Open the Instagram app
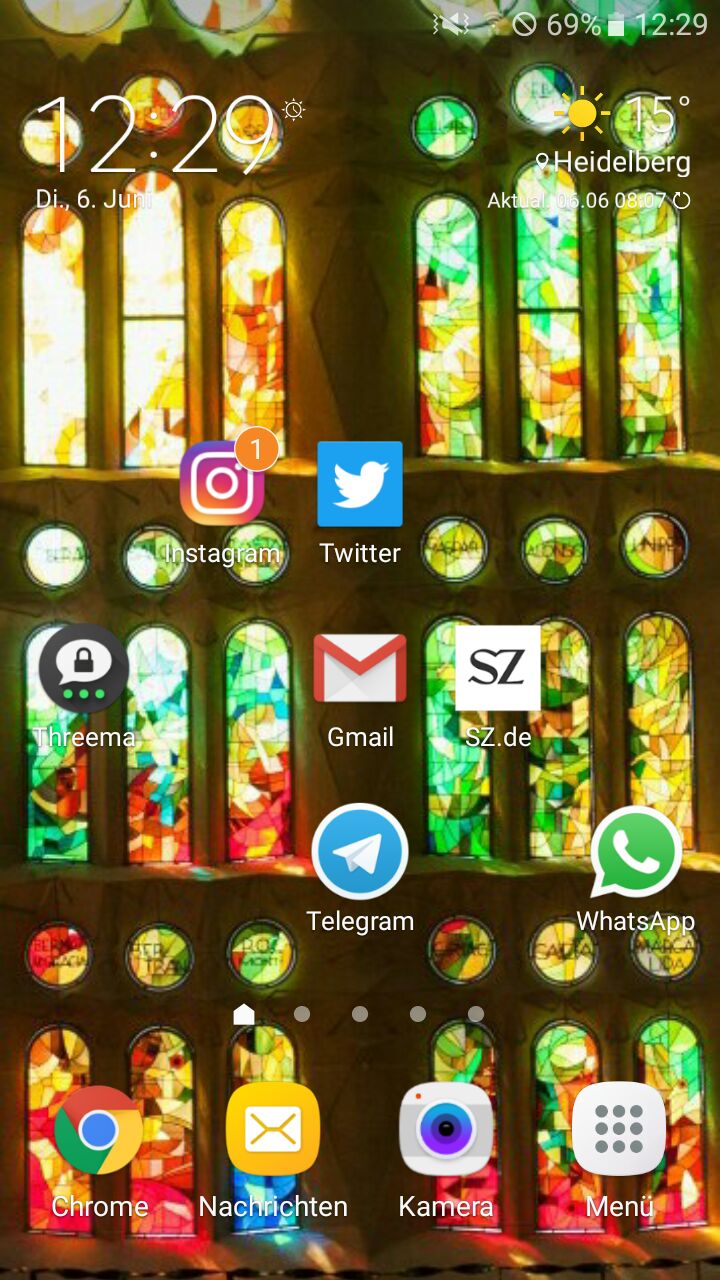 [222, 484]
